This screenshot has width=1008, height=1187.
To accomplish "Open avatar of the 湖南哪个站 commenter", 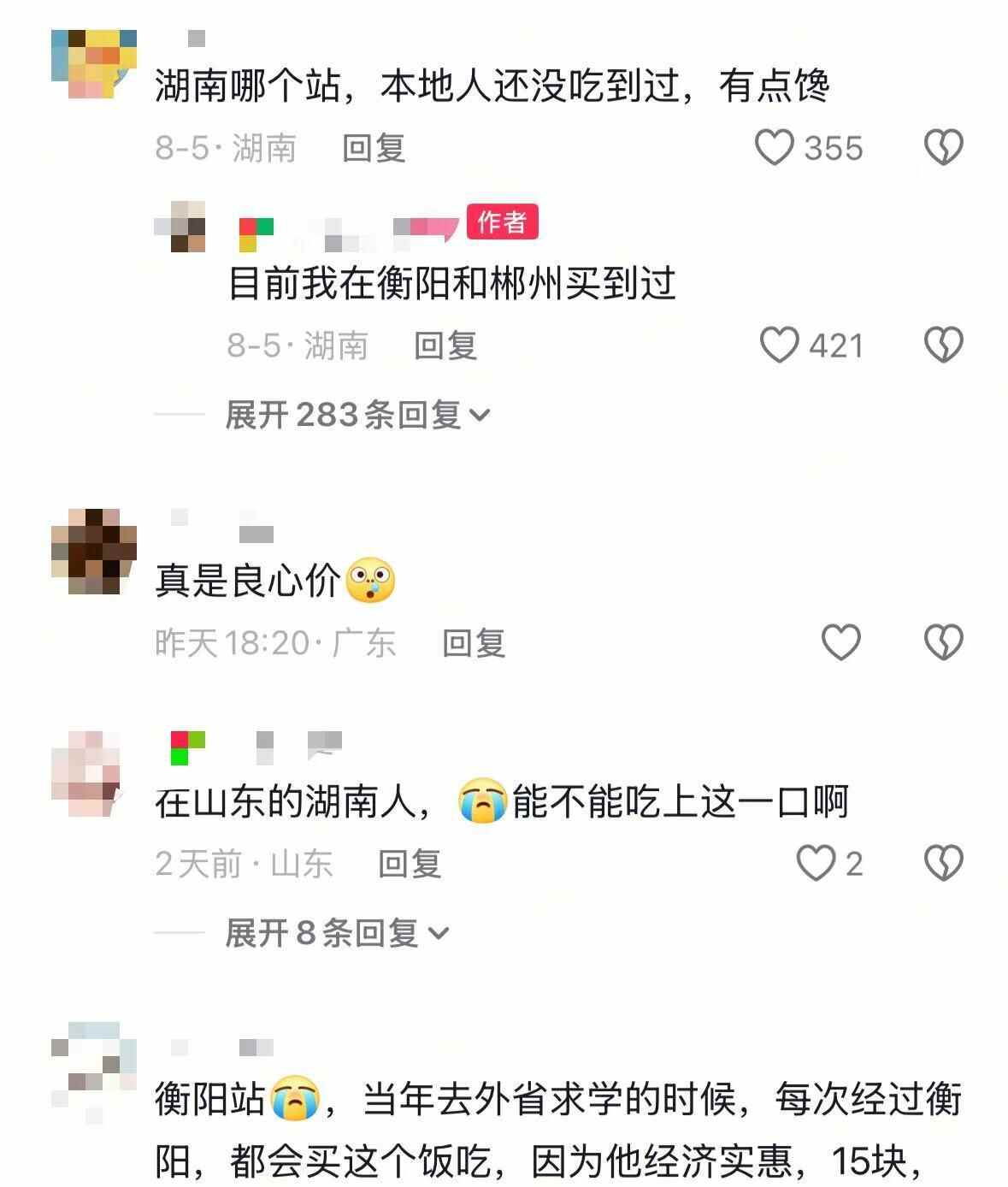I will [93, 65].
